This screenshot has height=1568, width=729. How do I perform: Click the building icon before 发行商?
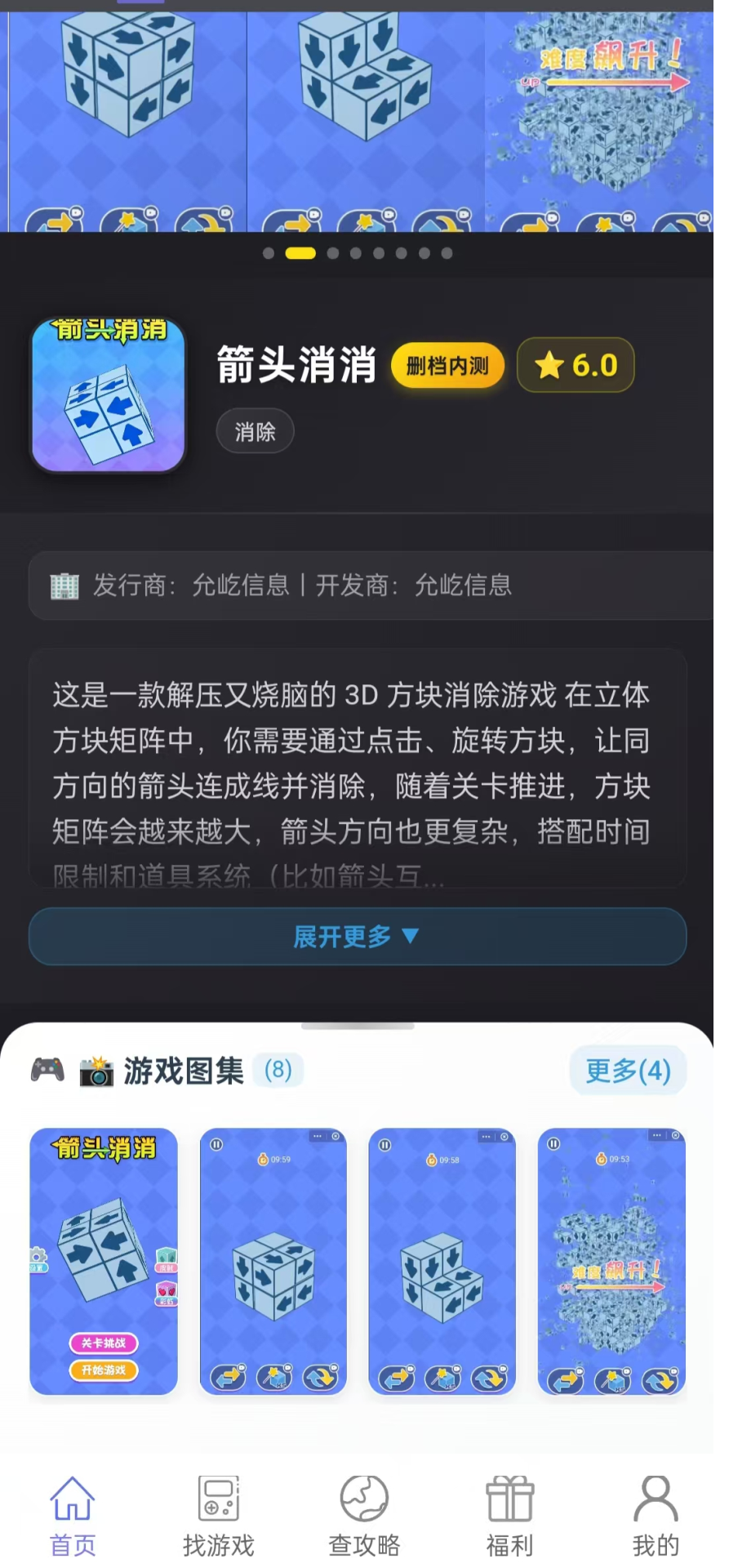[x=64, y=586]
